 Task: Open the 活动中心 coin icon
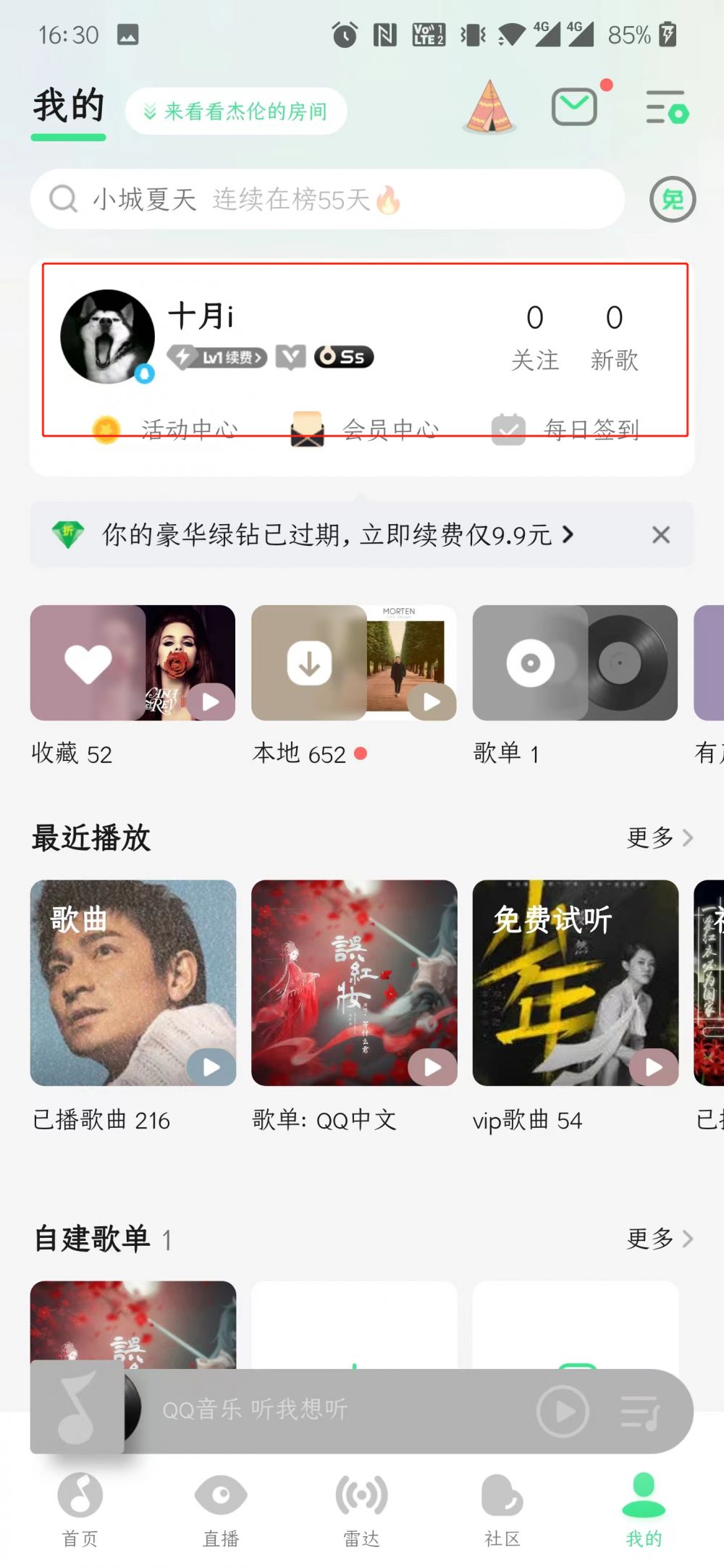106,429
